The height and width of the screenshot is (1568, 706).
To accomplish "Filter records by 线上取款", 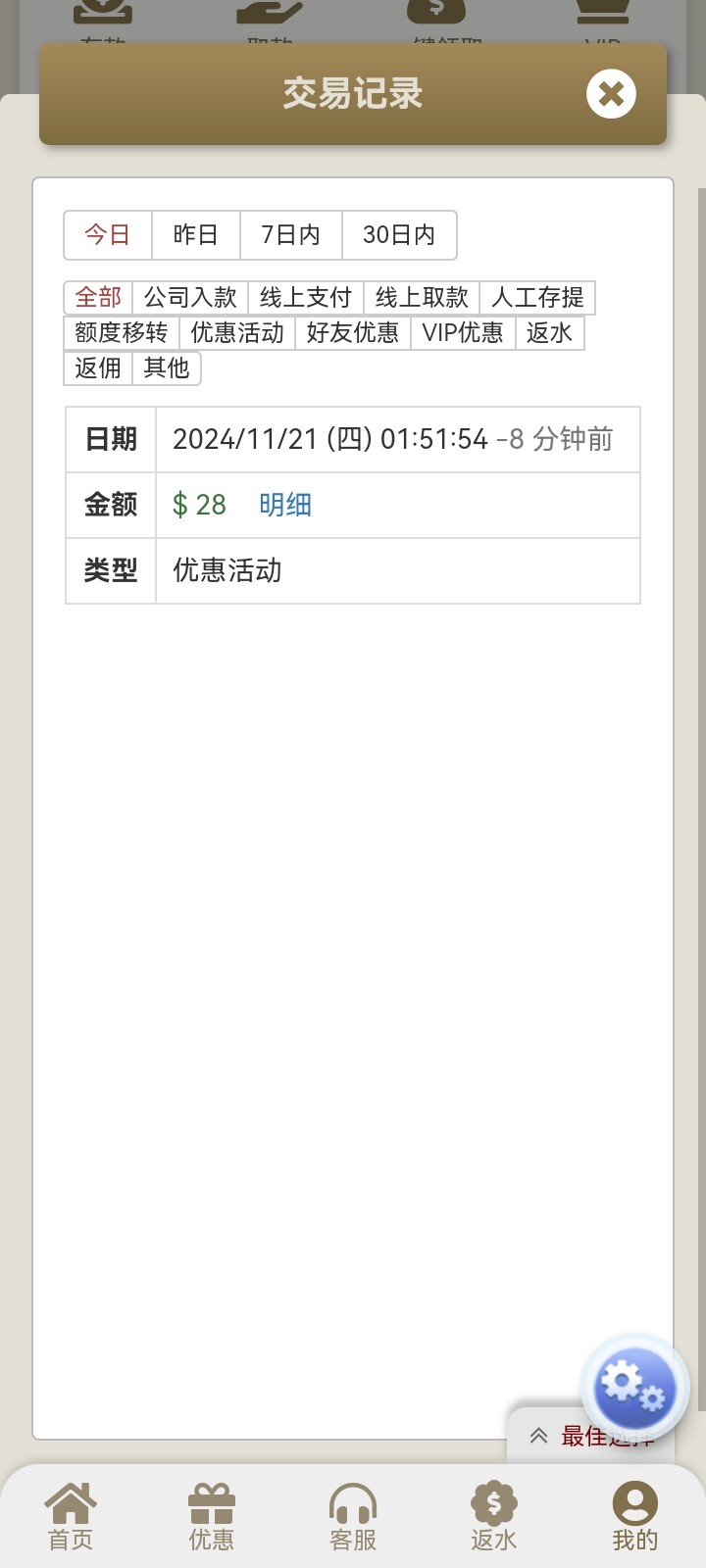I will pyautogui.click(x=422, y=298).
